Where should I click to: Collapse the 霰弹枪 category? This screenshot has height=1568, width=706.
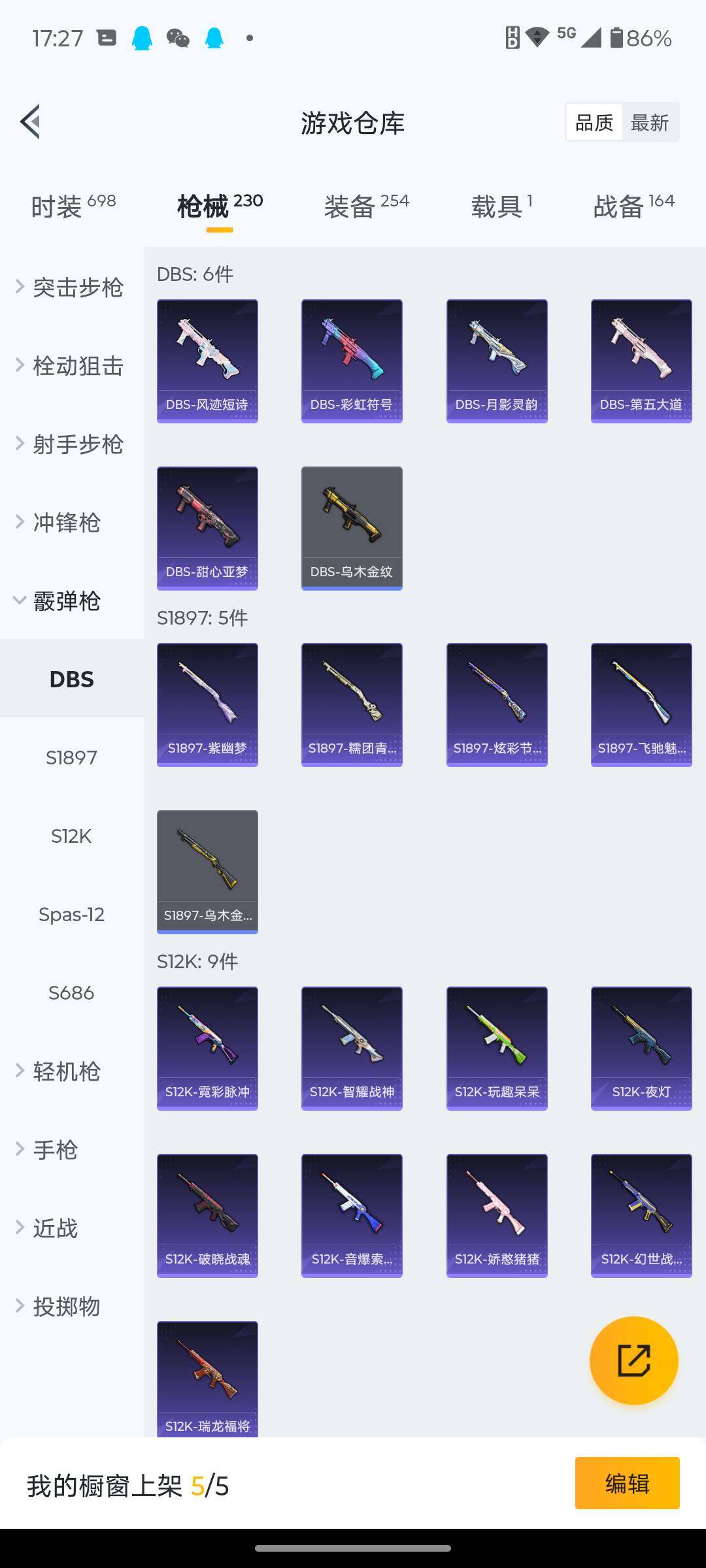(65, 601)
